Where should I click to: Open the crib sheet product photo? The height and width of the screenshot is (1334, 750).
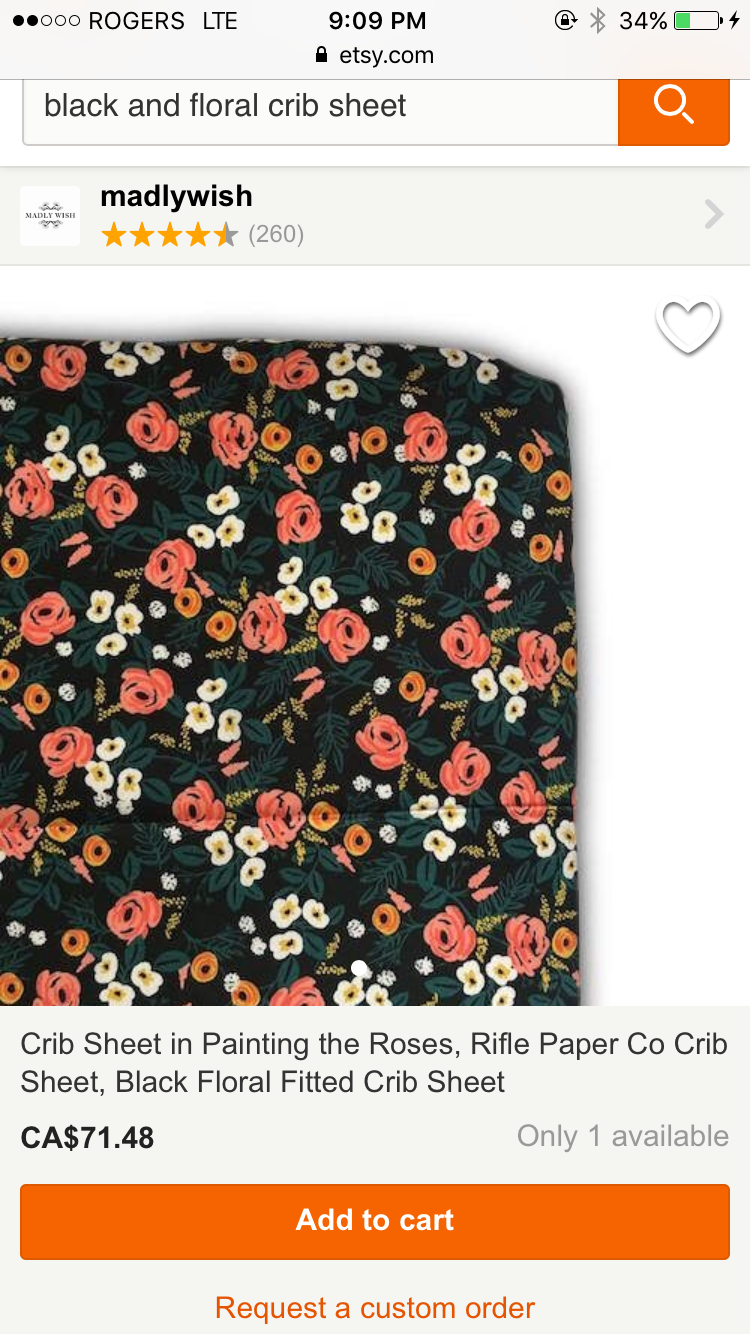(x=290, y=660)
